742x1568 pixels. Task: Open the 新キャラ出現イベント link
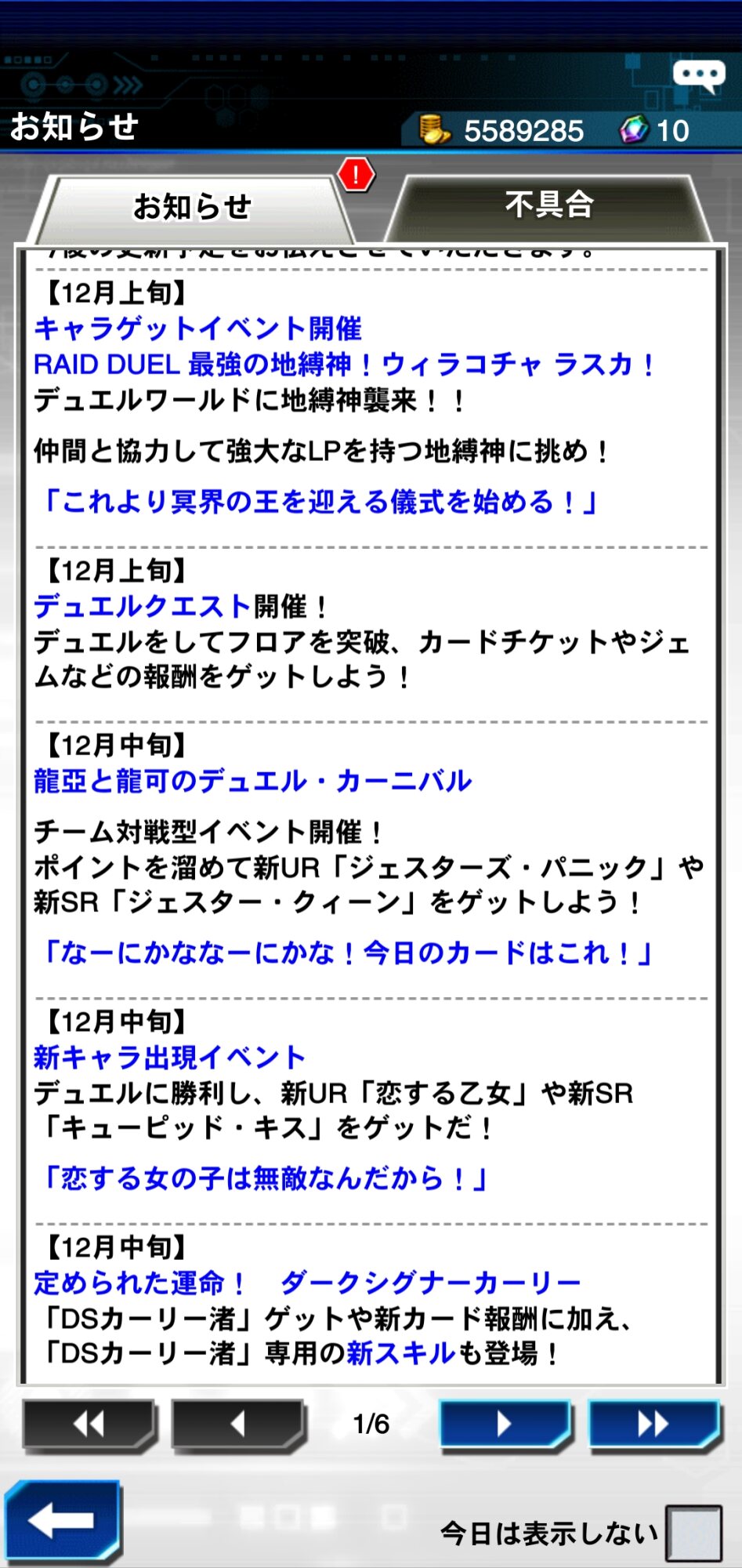[x=169, y=1058]
